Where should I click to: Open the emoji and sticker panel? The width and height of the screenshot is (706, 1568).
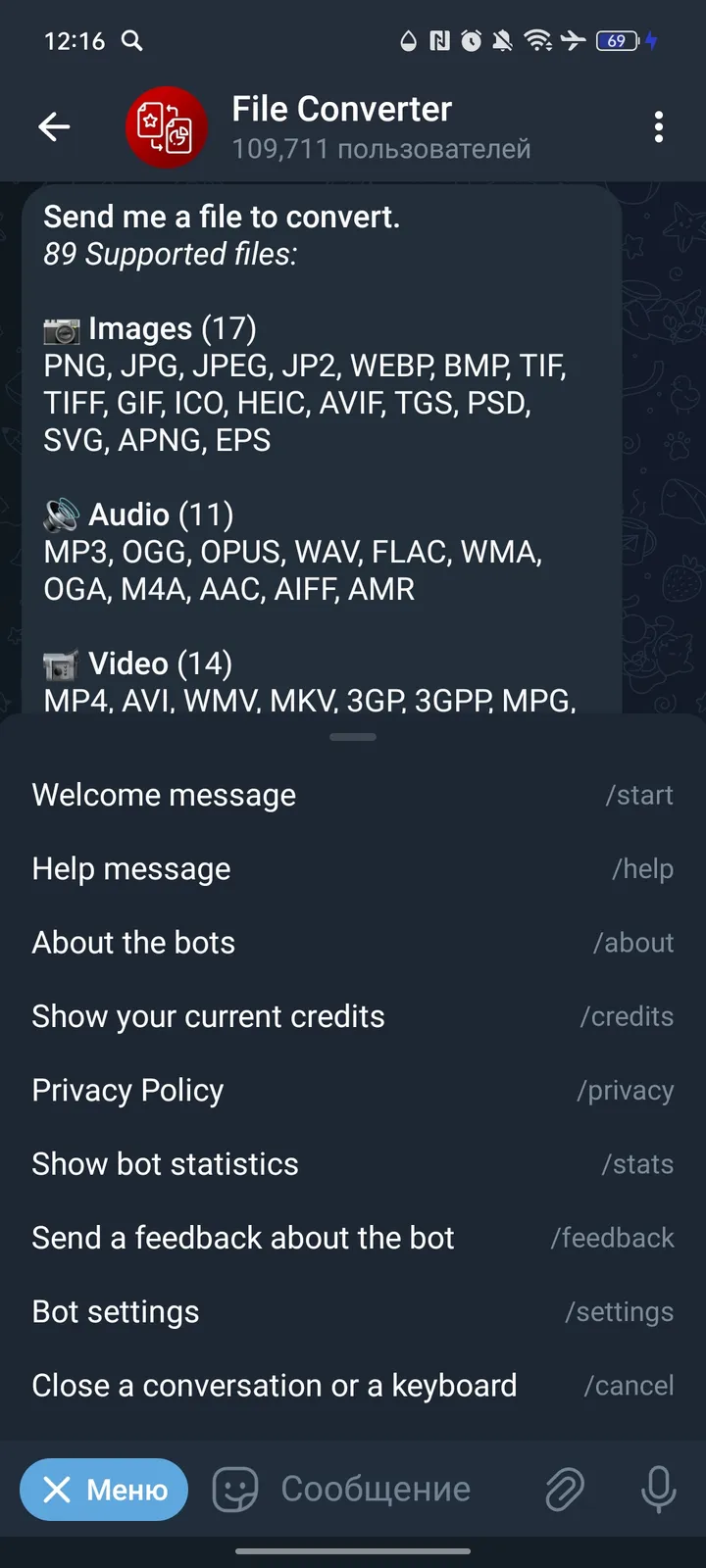233,1489
